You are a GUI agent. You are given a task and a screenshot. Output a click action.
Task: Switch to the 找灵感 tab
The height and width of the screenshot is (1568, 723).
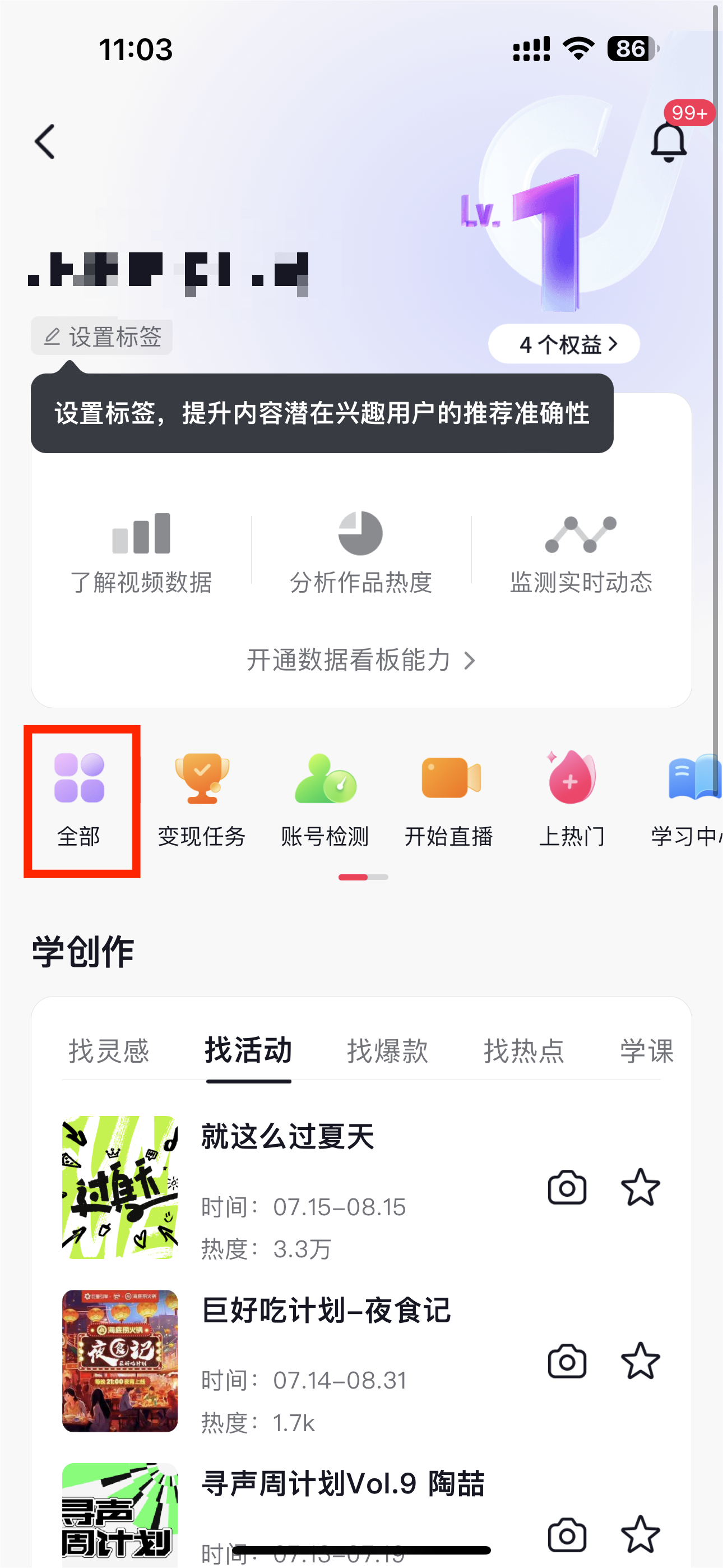(x=109, y=1051)
